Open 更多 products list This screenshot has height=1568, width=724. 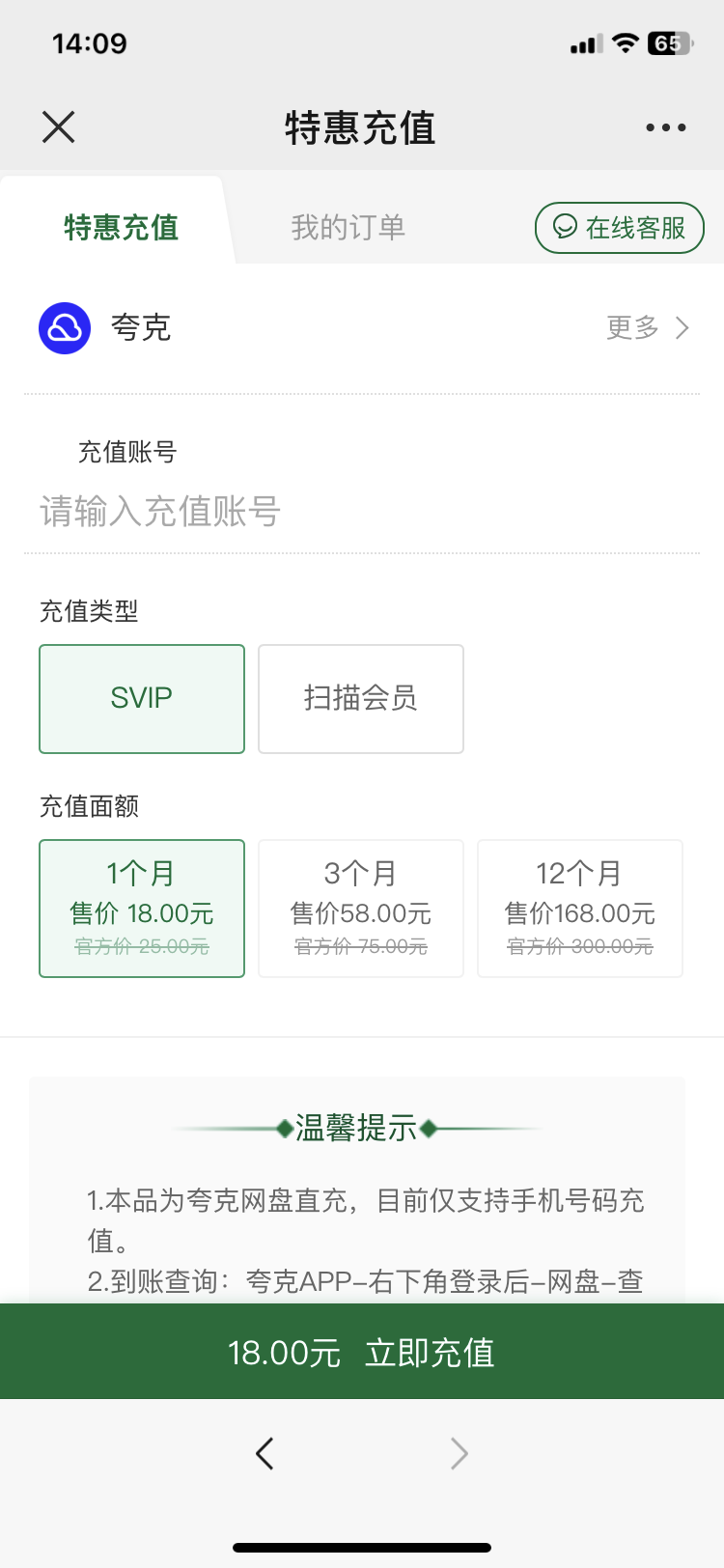[648, 328]
